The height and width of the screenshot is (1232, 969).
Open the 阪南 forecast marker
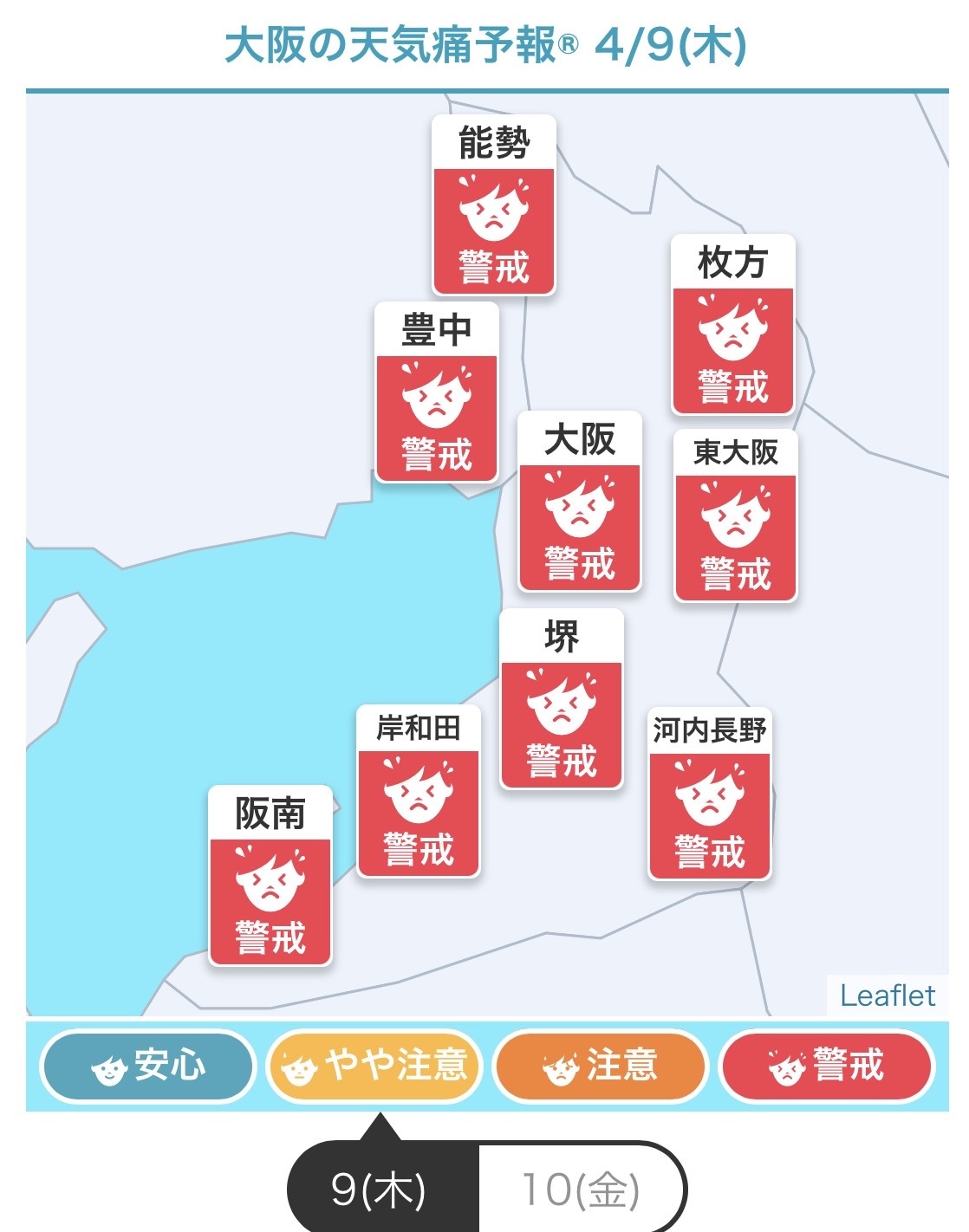coord(270,876)
